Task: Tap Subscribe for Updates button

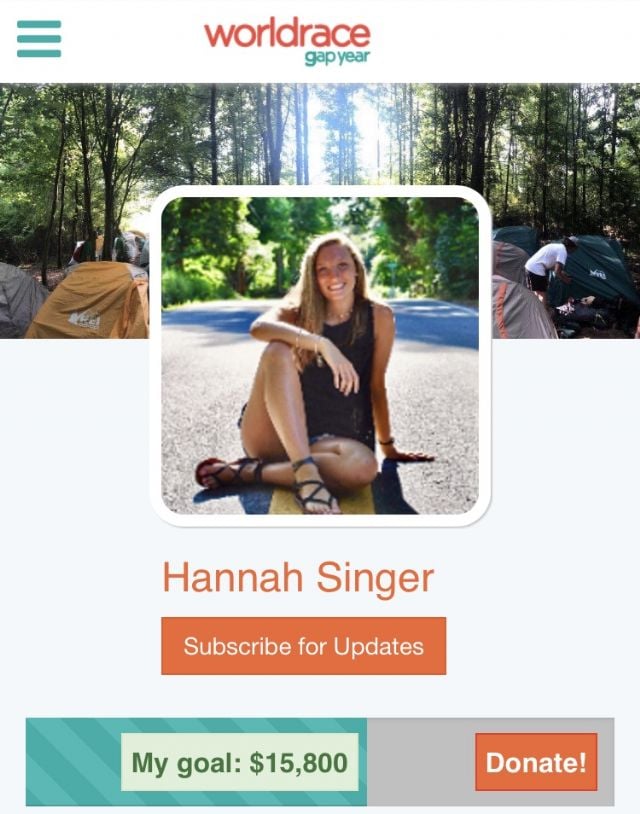Action: (303, 646)
